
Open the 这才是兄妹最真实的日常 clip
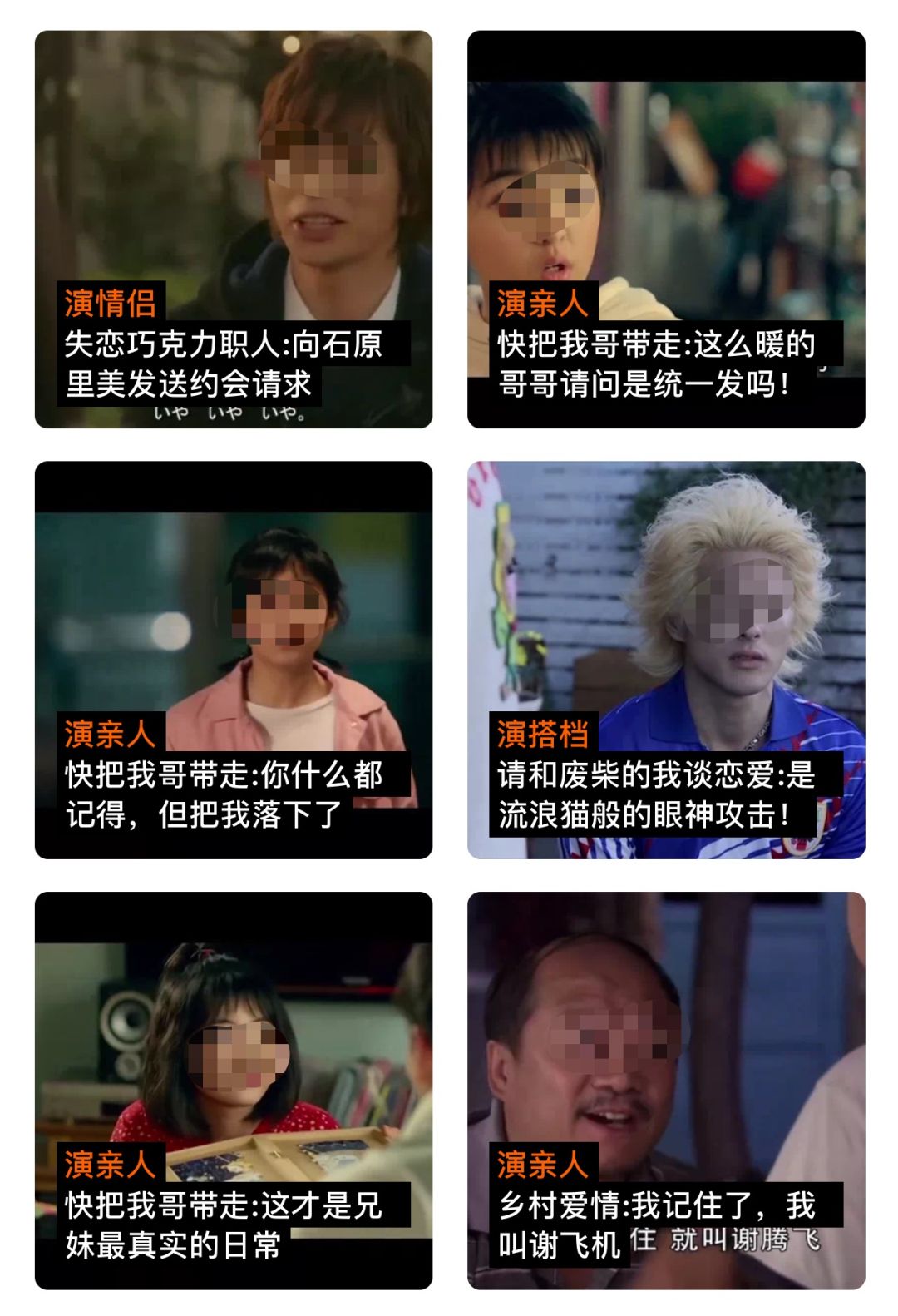coord(233,1090)
